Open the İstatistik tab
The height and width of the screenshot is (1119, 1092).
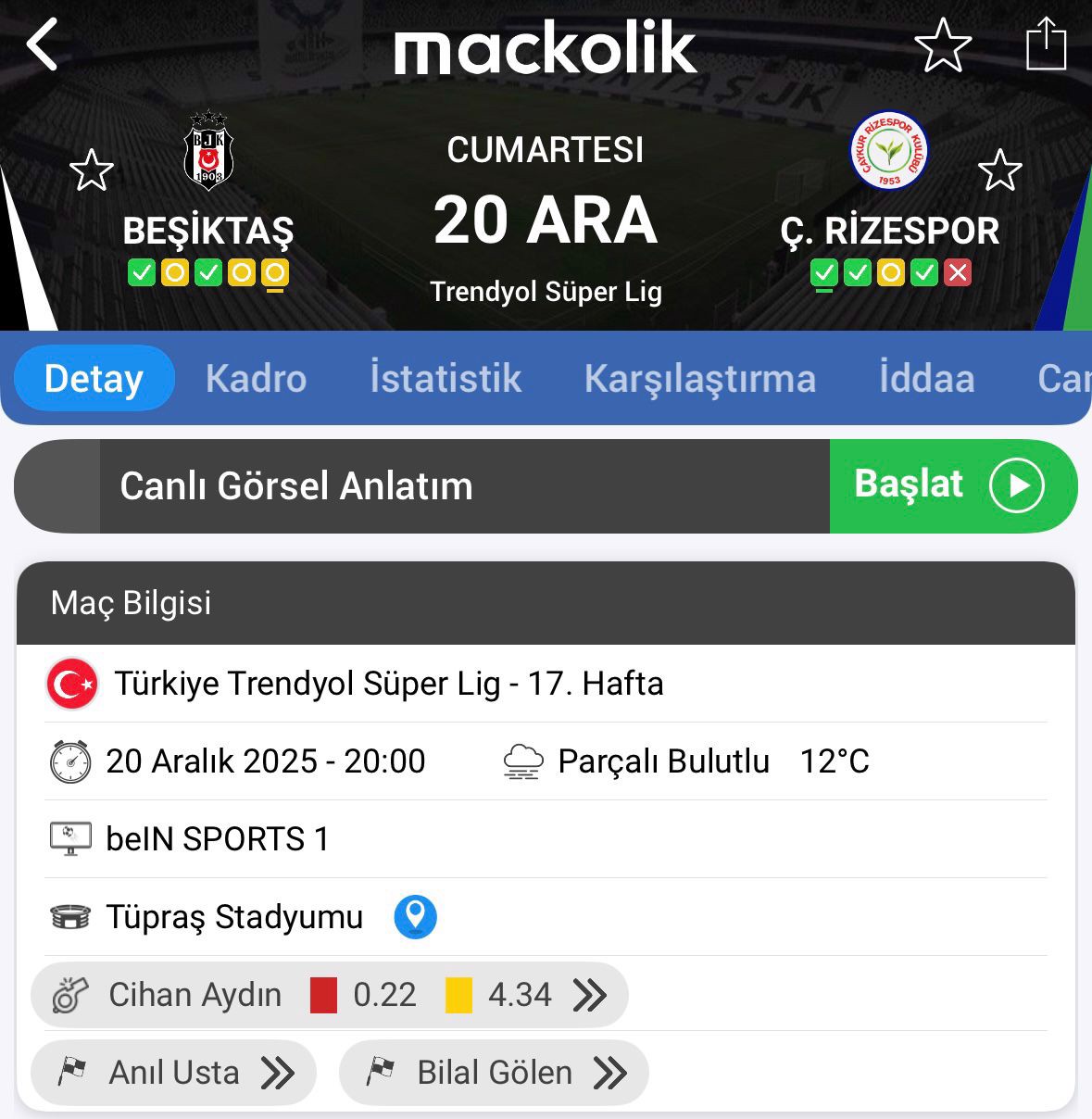[446, 379]
